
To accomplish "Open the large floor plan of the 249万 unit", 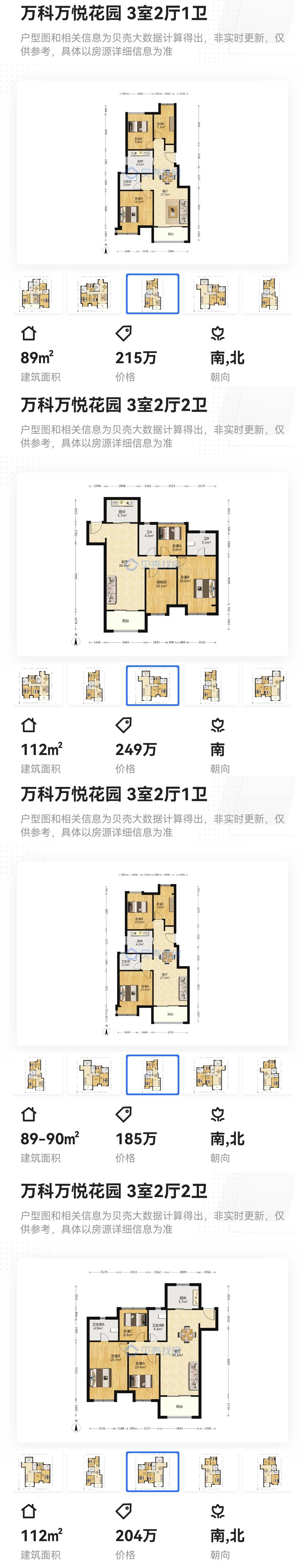I will point(152,564).
